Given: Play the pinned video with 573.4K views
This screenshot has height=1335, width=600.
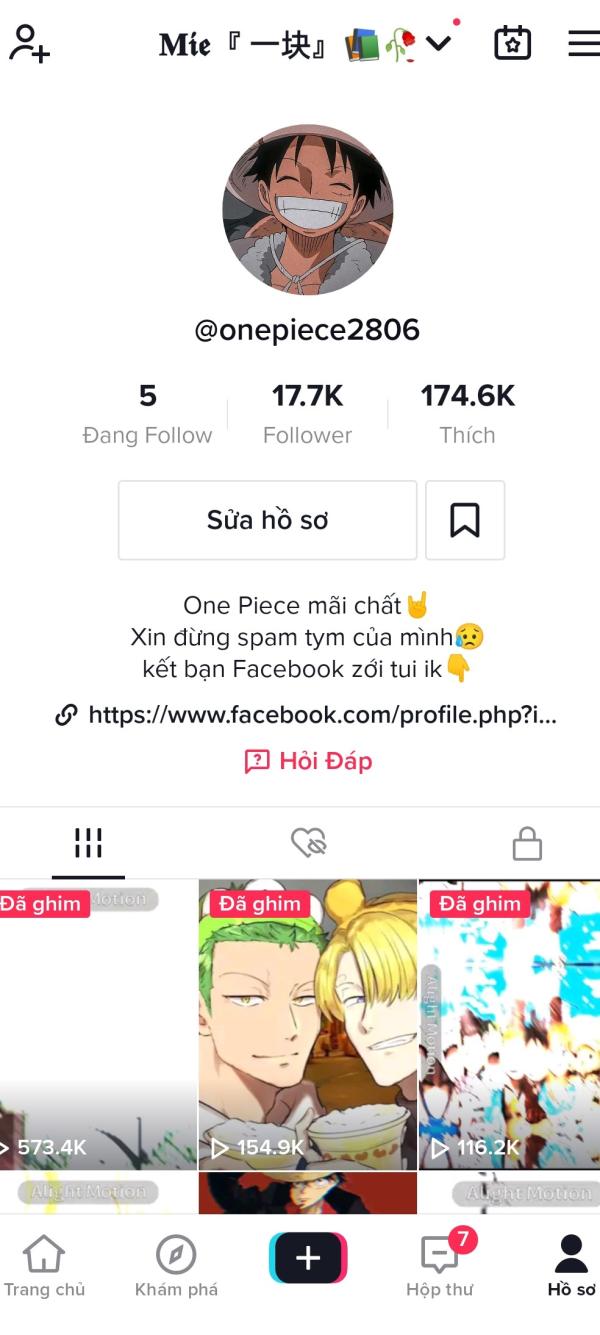Looking at the screenshot, I should [97, 1025].
